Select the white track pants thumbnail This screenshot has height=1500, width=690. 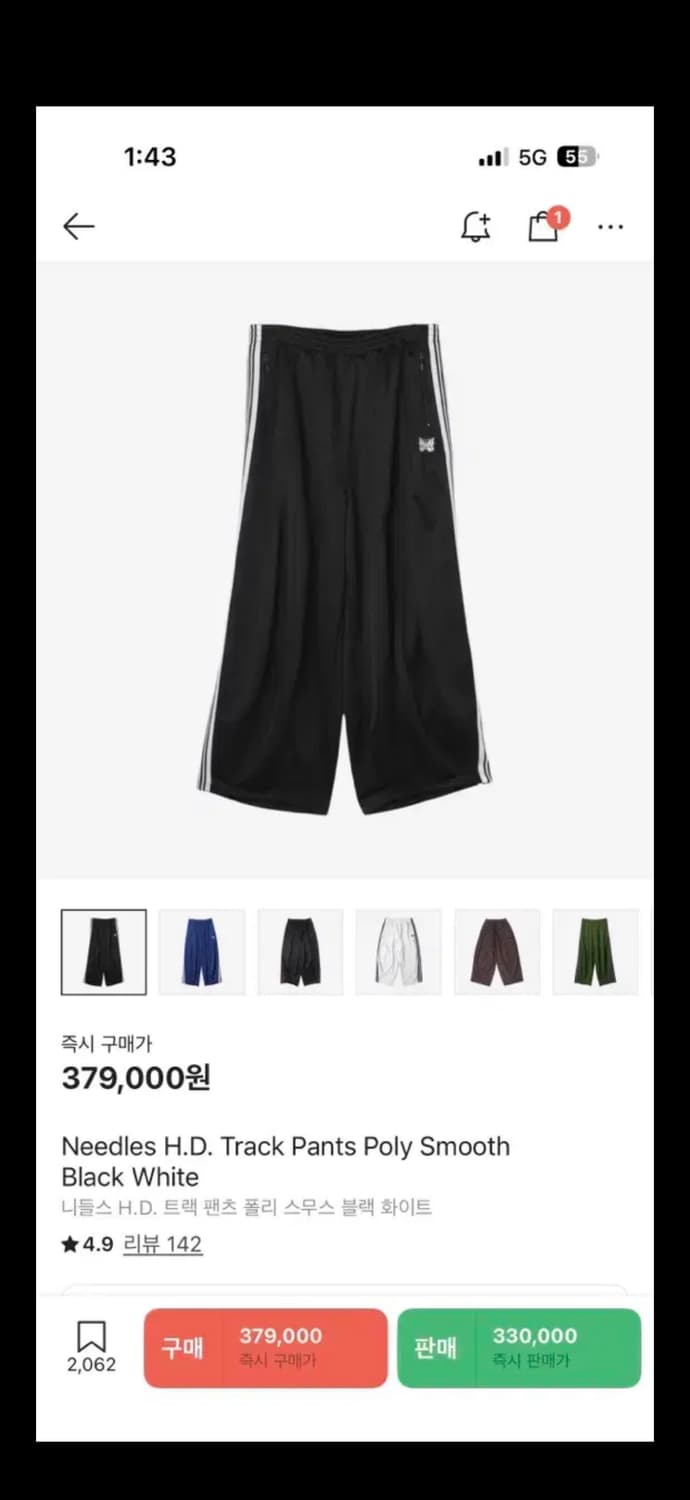[399, 952]
